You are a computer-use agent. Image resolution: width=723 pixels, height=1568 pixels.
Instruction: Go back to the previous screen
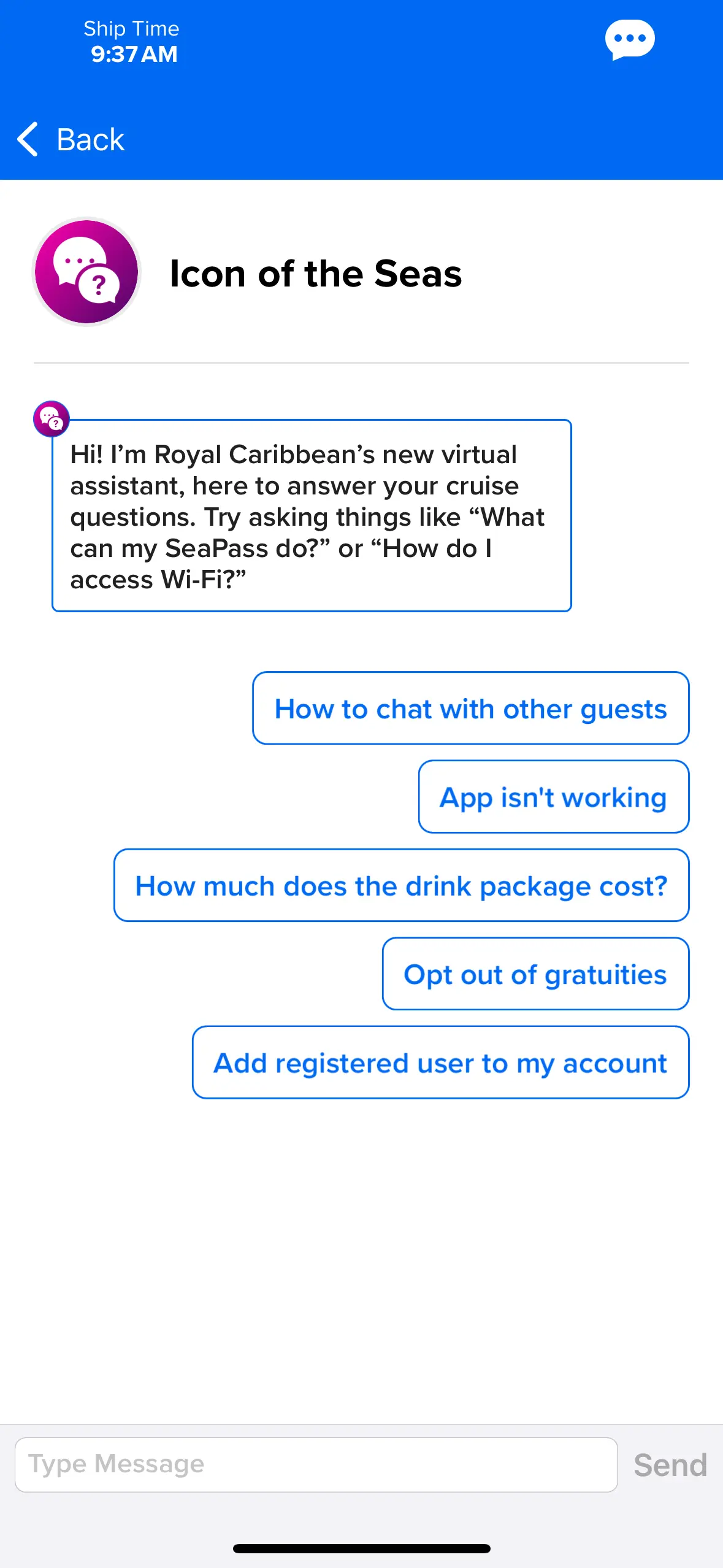[x=71, y=139]
